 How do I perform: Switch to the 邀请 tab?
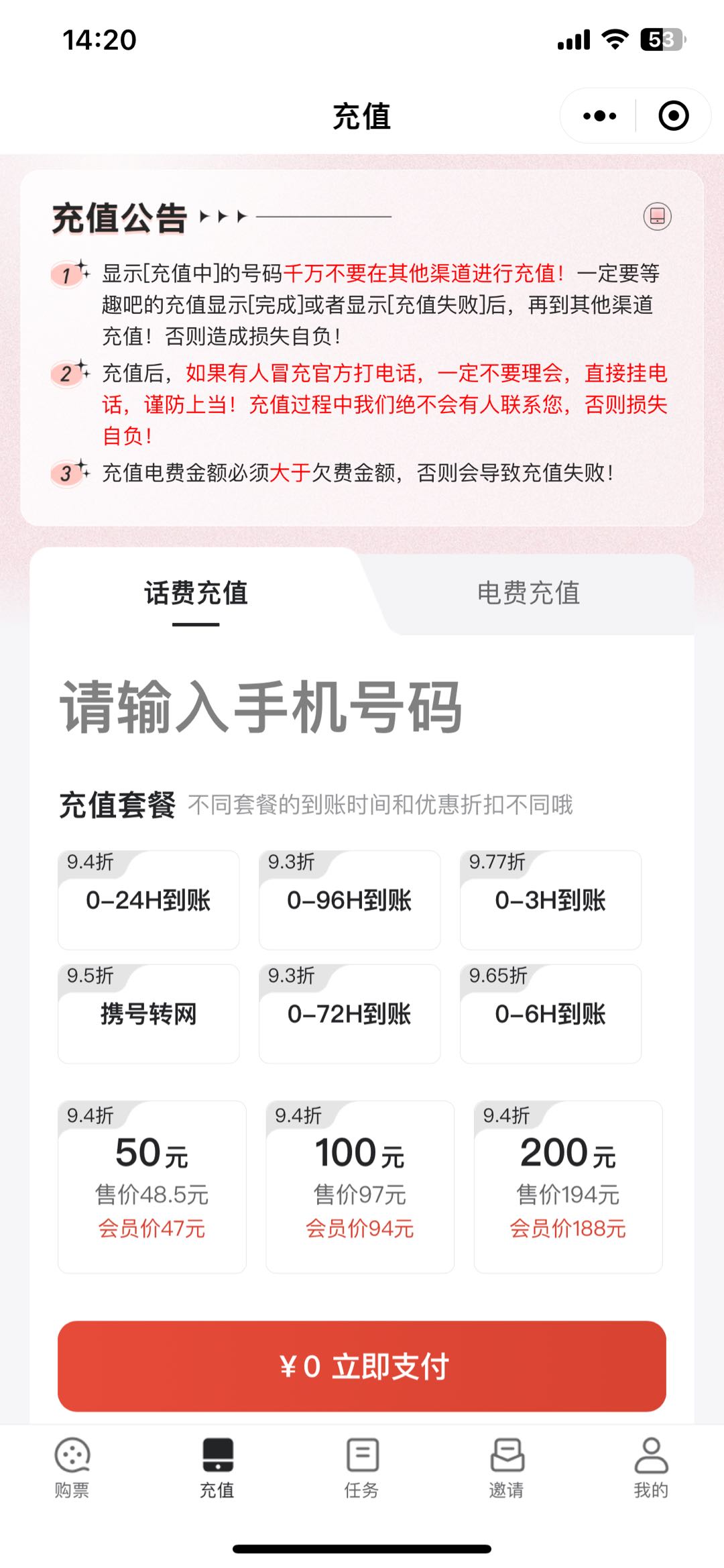coord(507,1468)
